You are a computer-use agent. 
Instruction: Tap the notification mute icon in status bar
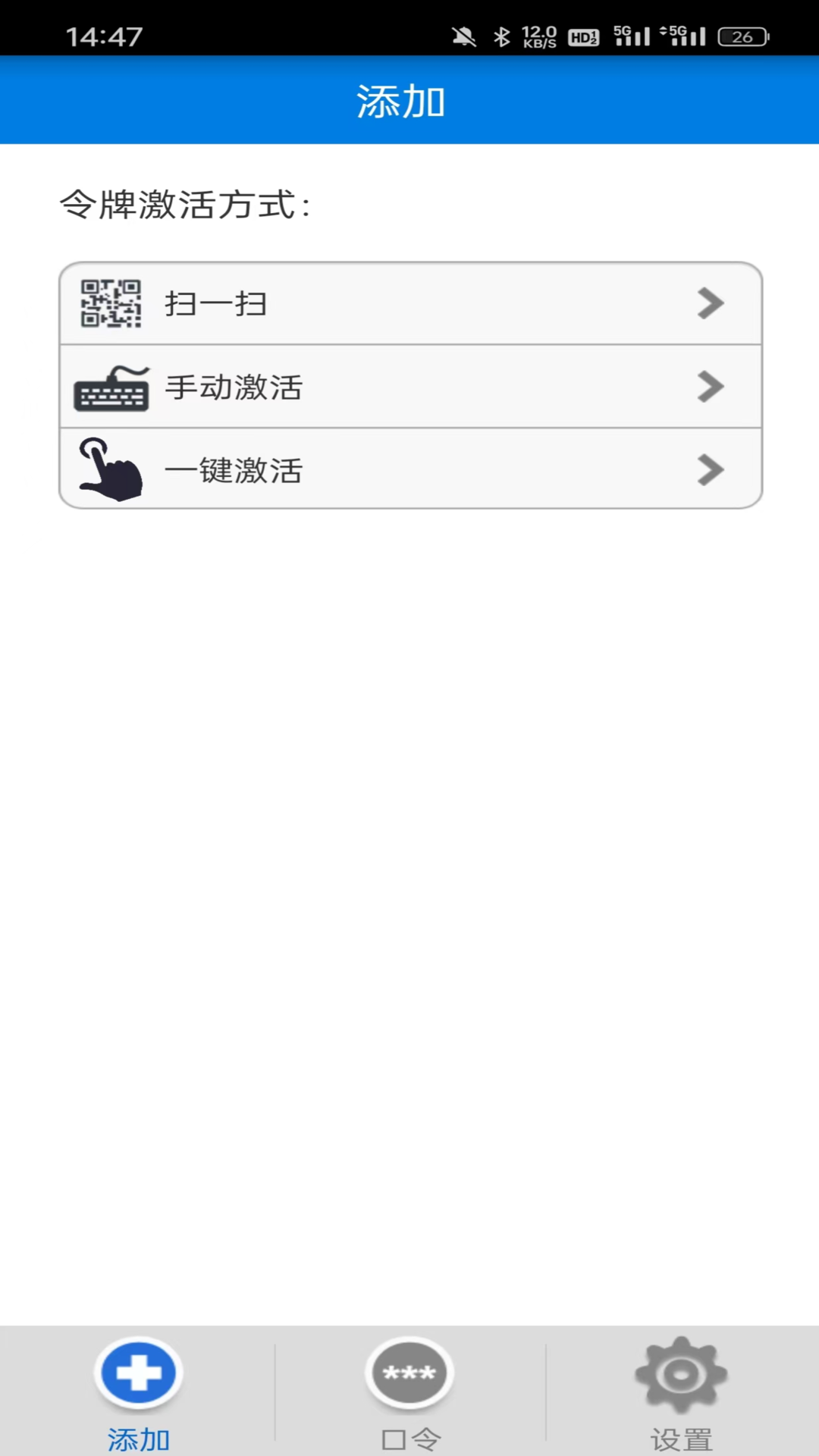[465, 33]
